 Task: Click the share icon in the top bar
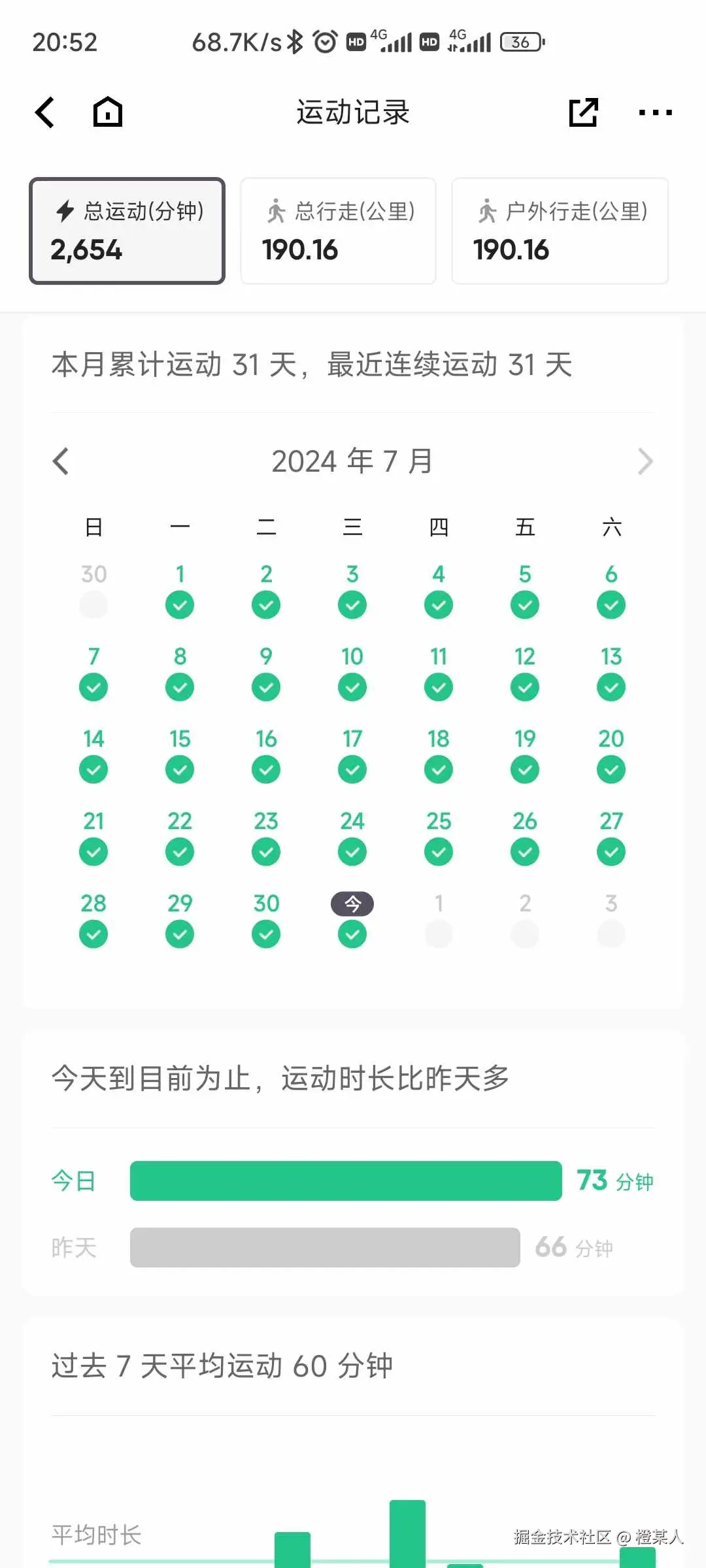coord(584,112)
